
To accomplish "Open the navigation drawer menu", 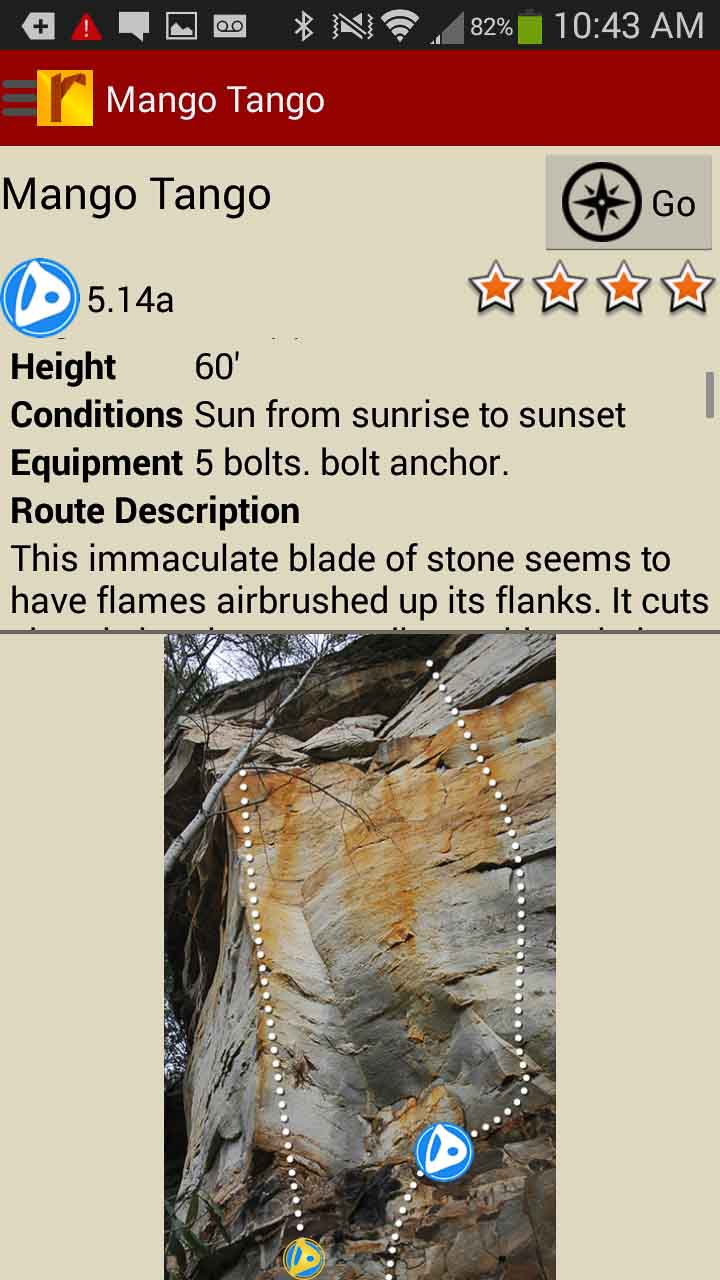I will 20,98.
